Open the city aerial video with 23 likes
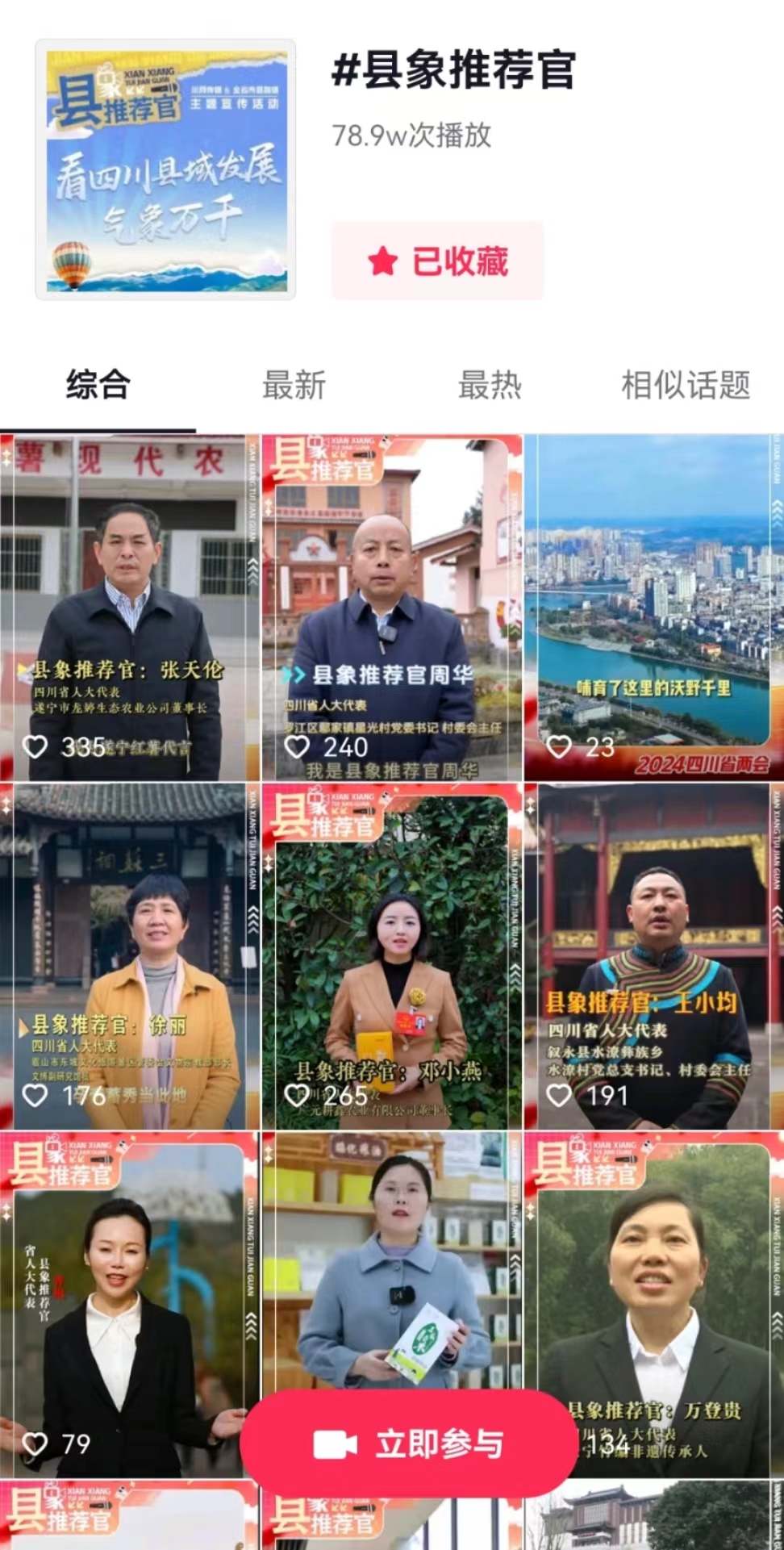The width and height of the screenshot is (784, 1550). 653,607
